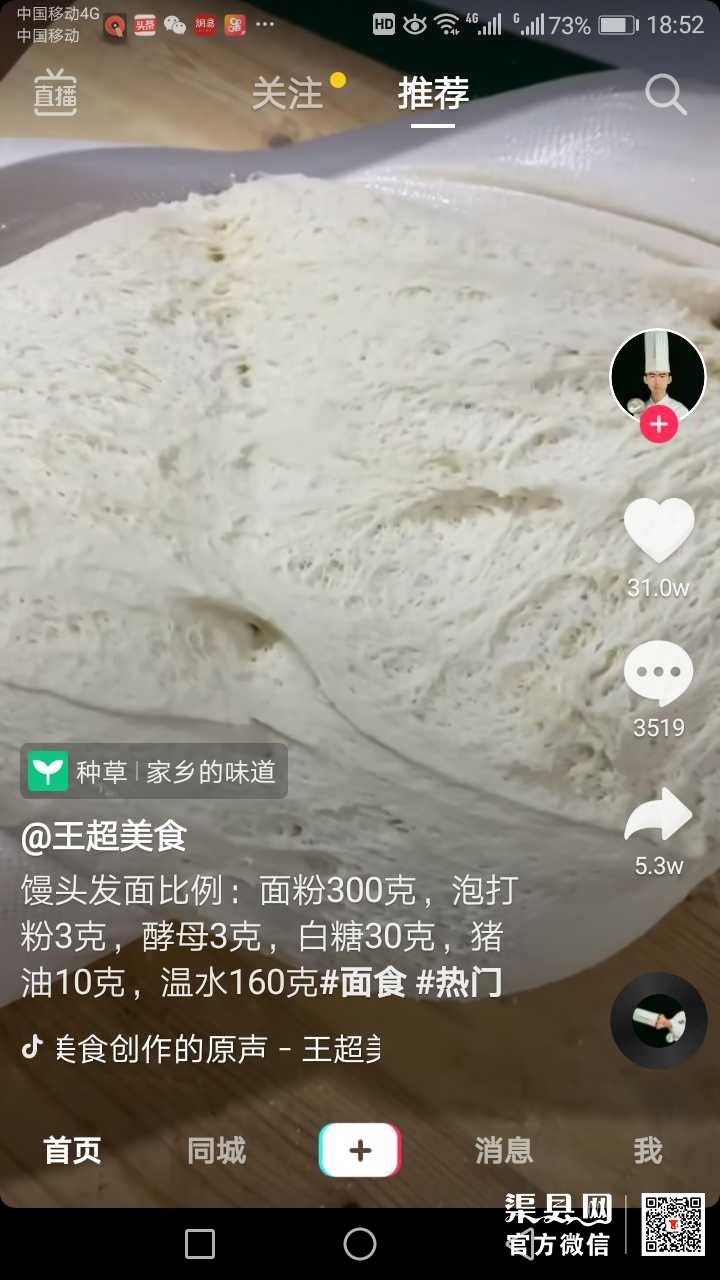The height and width of the screenshot is (1280, 720).
Task: Switch to the 同城 tab
Action: [216, 1151]
